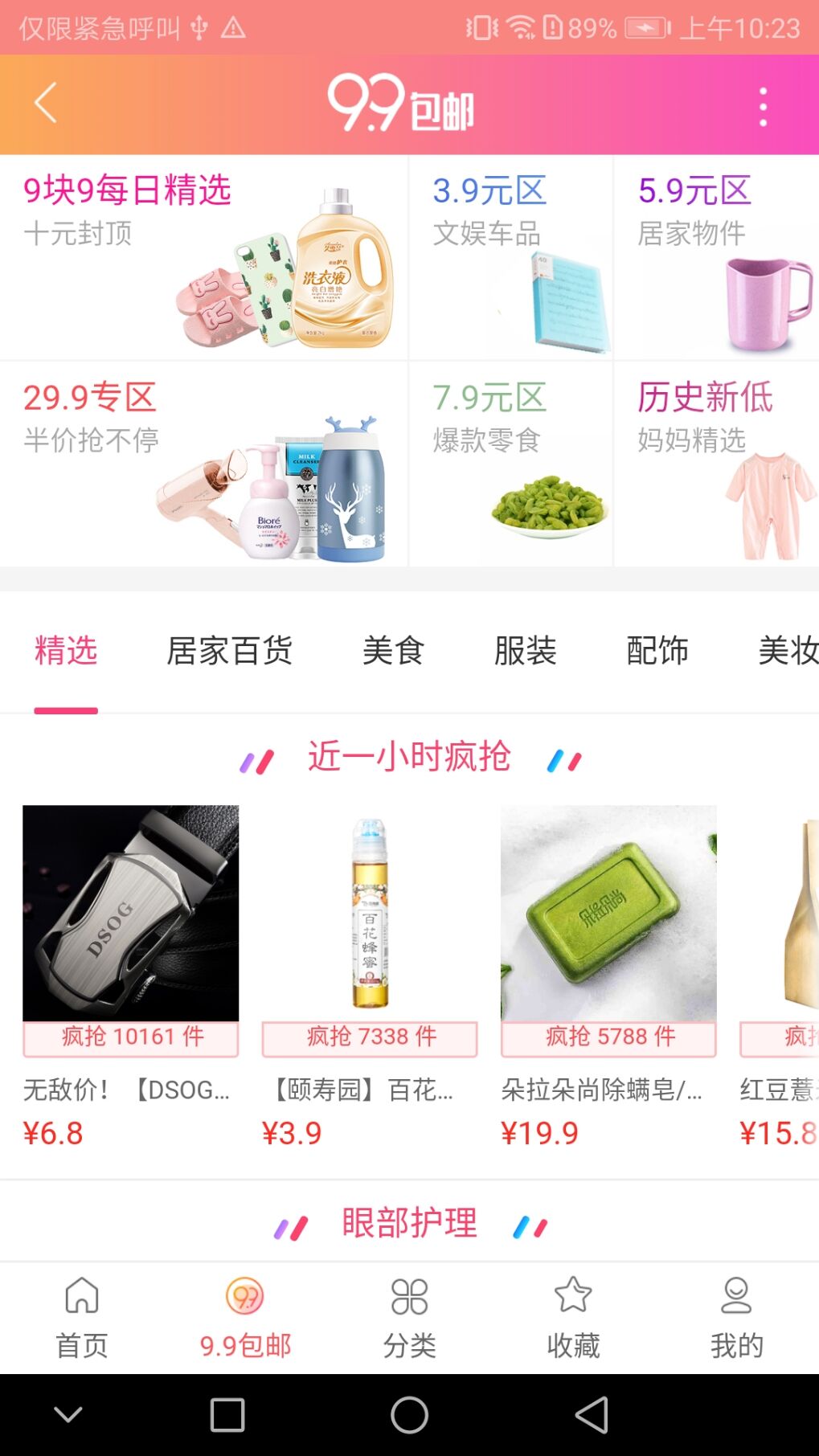Switch to the 美食 tab
Screen dimensions: 819x1456
point(393,651)
